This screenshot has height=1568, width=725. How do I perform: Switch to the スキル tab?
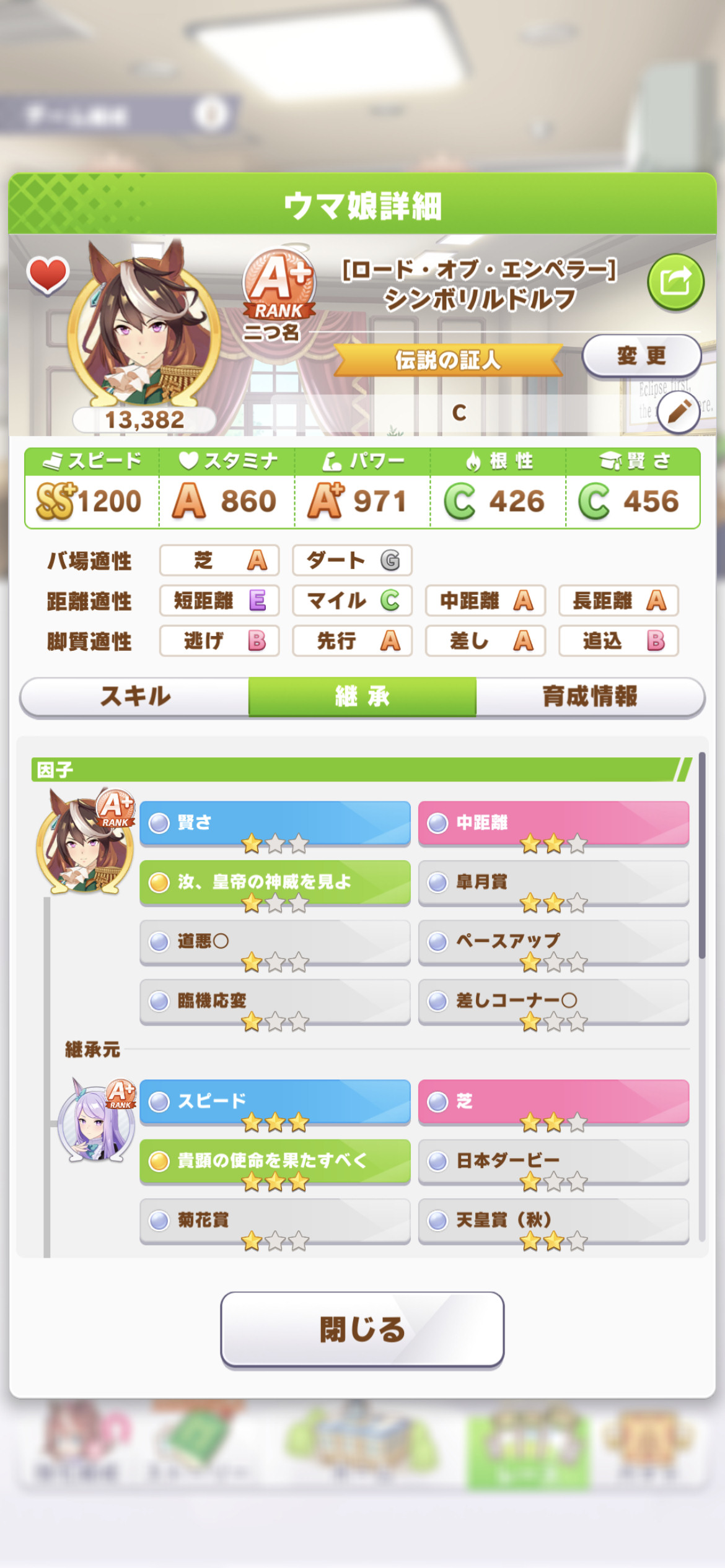[135, 697]
